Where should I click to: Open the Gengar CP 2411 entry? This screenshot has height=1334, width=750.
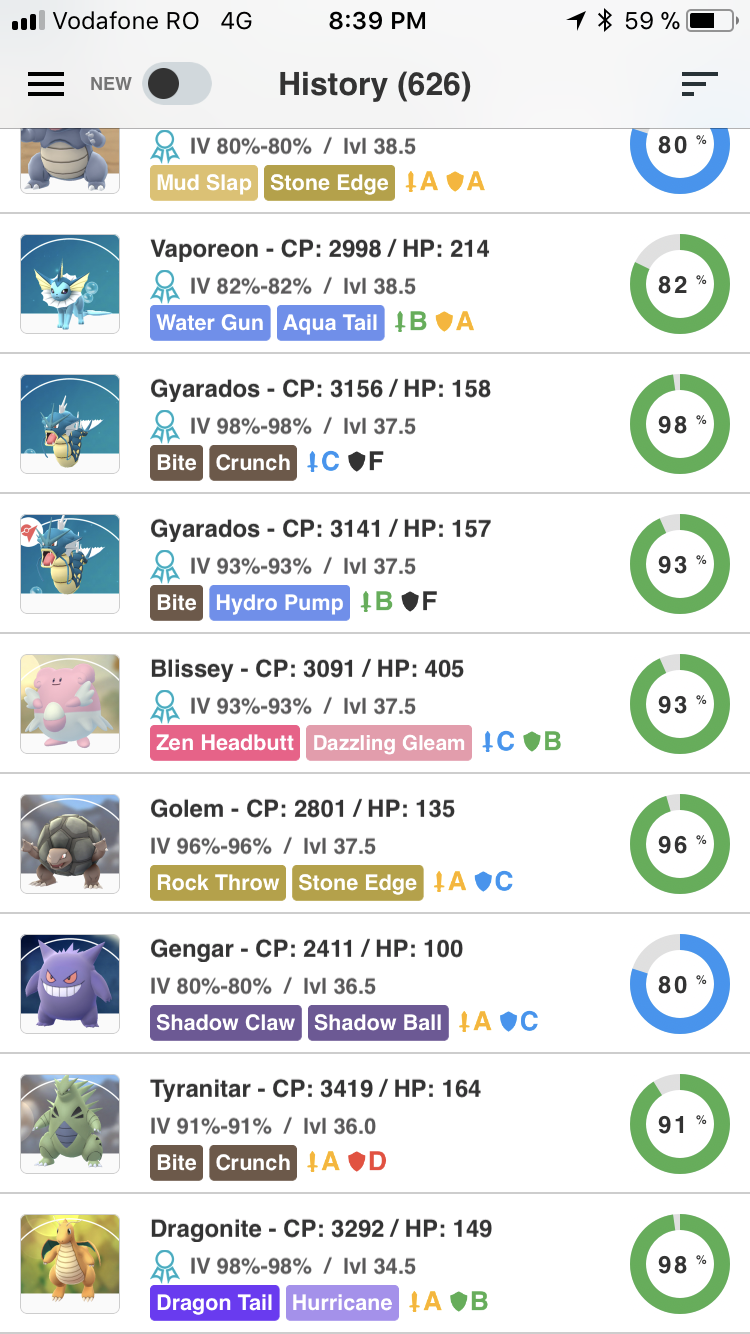(x=375, y=984)
